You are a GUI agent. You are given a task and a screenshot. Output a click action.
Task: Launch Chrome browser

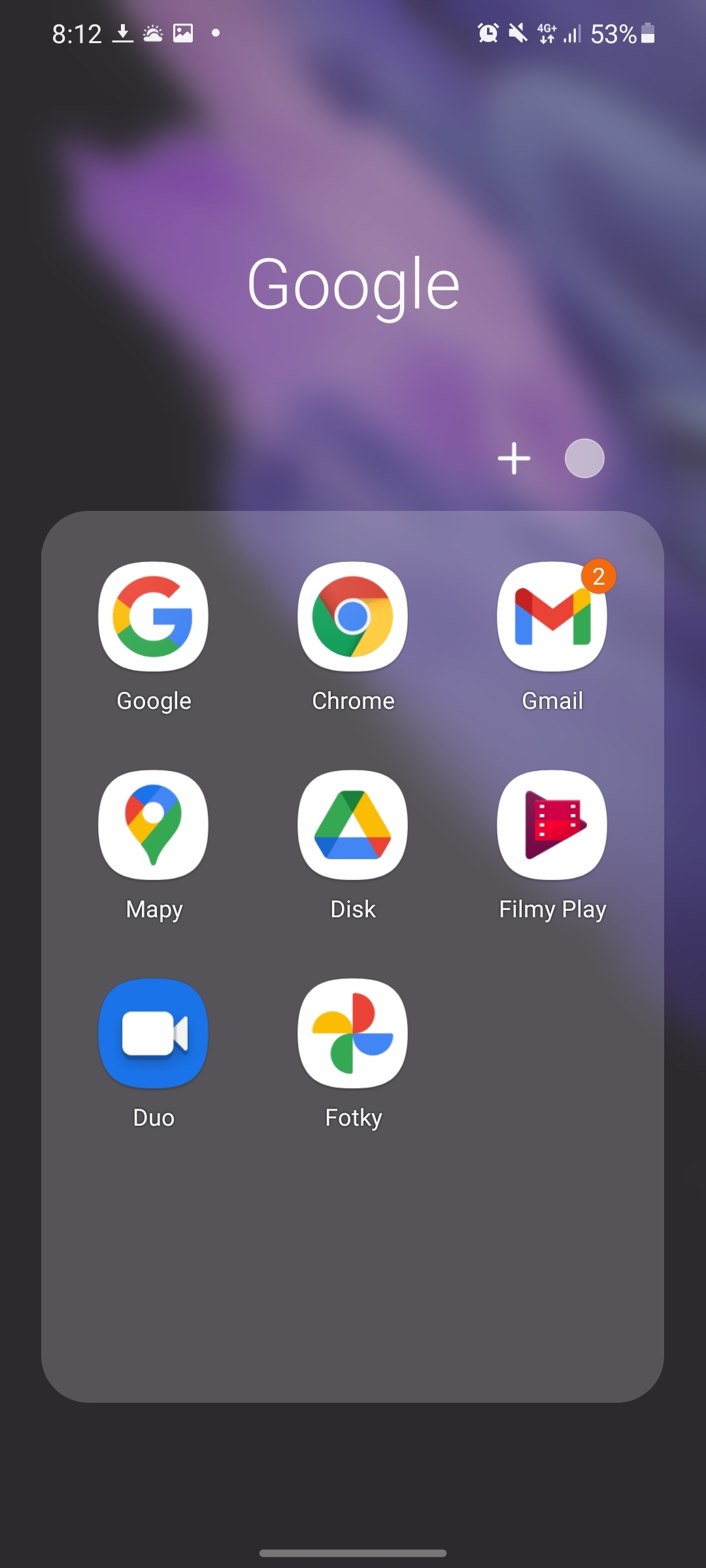(x=353, y=617)
